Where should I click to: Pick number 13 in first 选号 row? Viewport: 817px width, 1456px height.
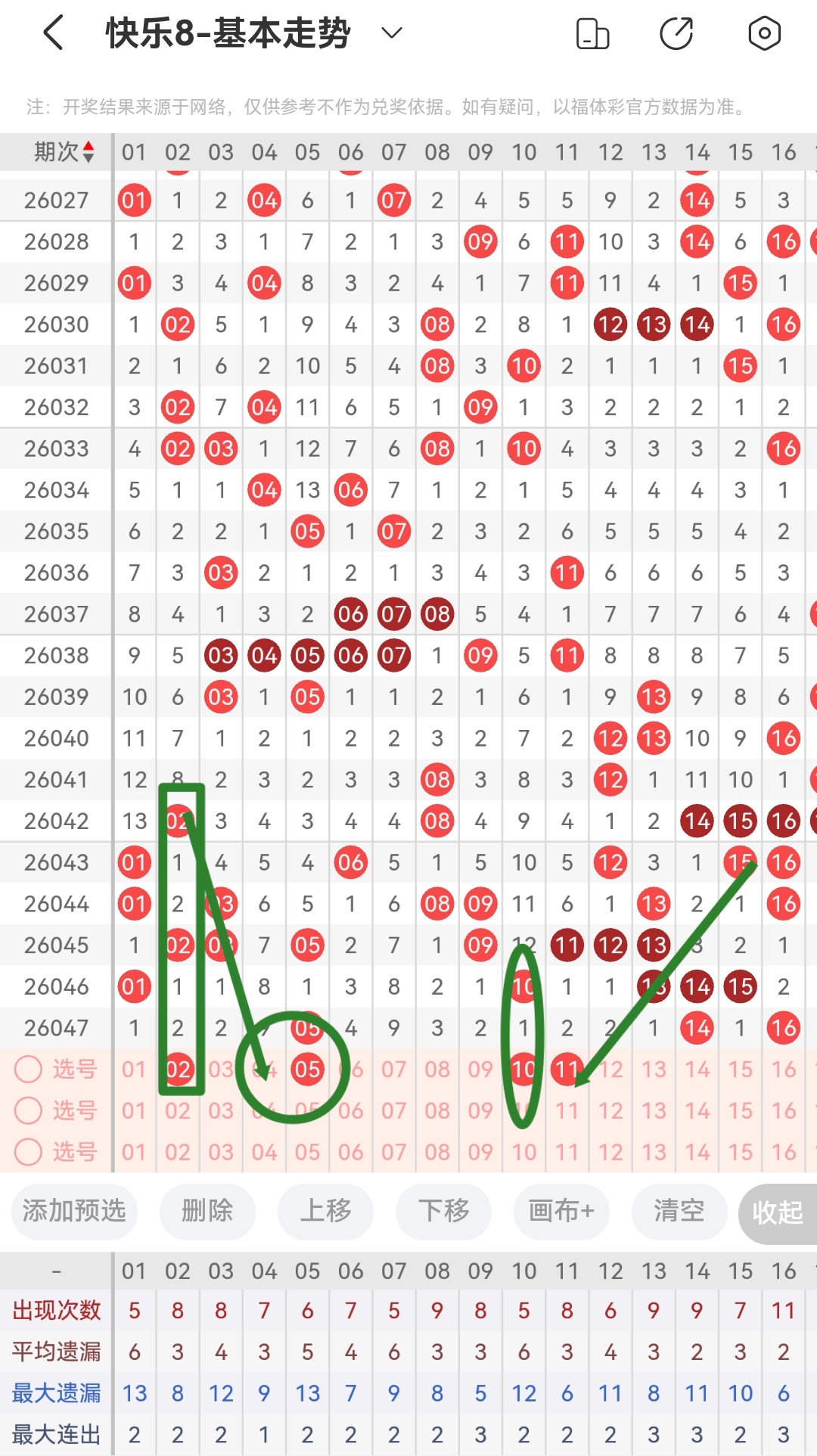(x=654, y=1069)
